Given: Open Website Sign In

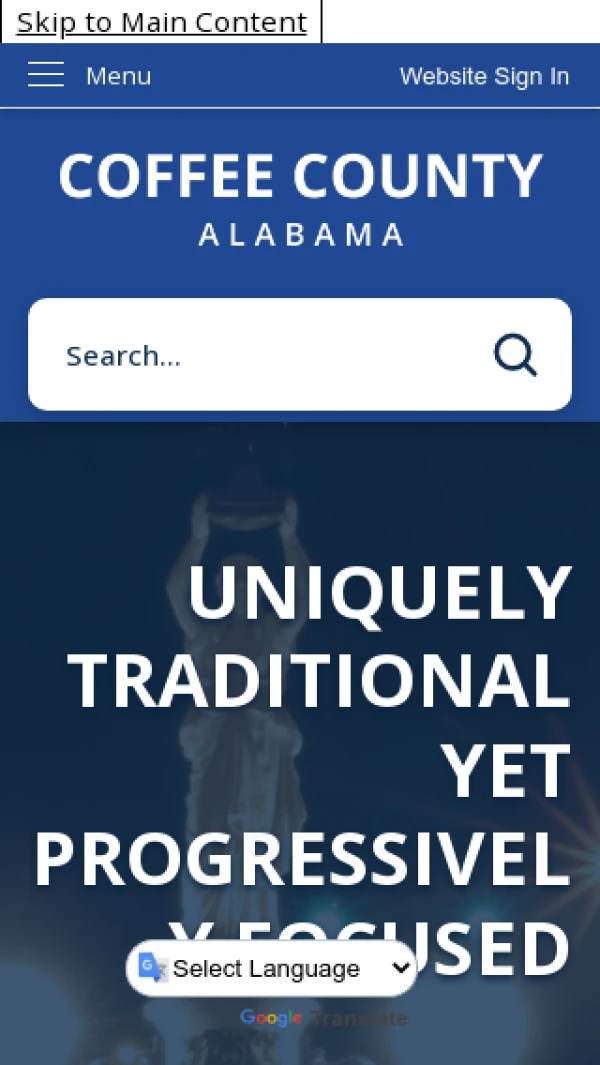Looking at the screenshot, I should click(x=484, y=76).
